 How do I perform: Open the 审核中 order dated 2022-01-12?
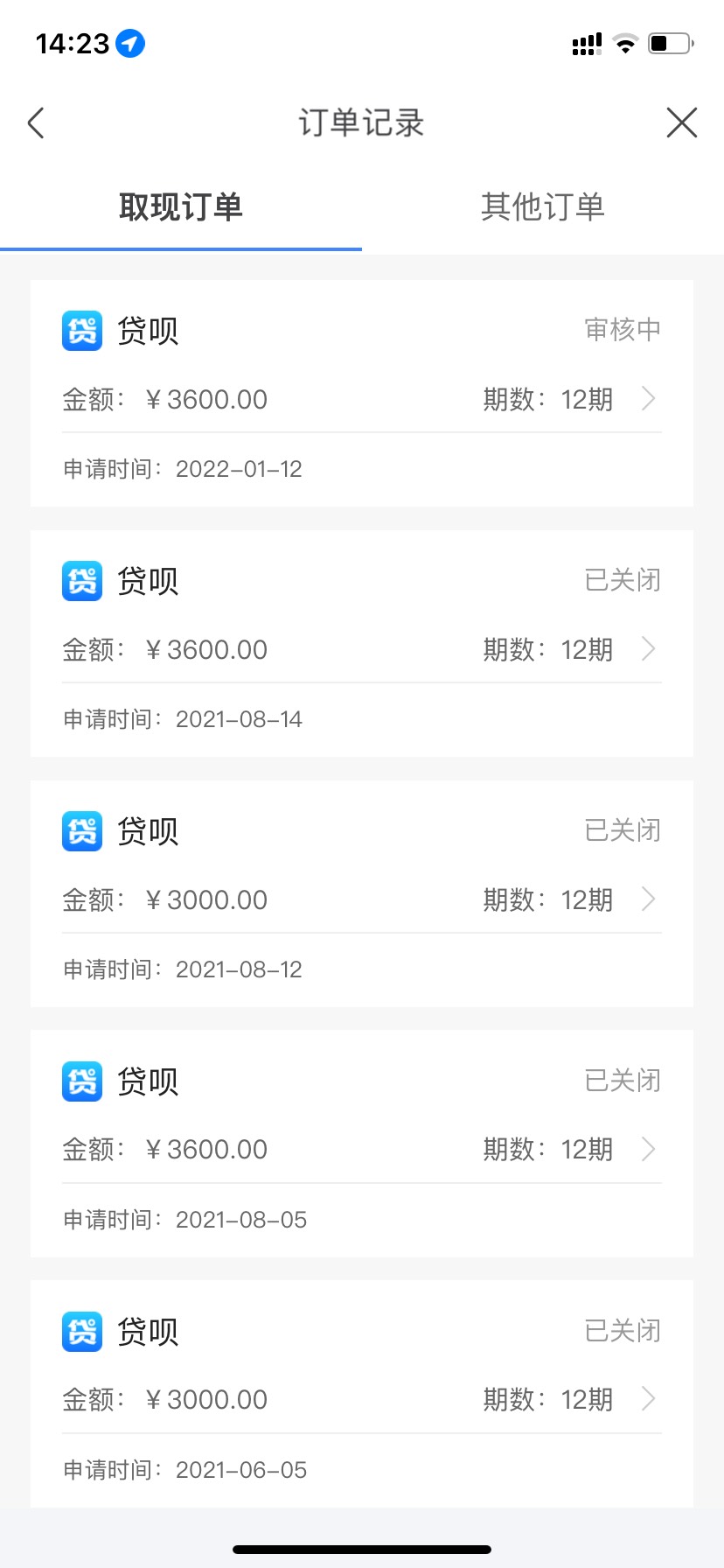[x=362, y=394]
